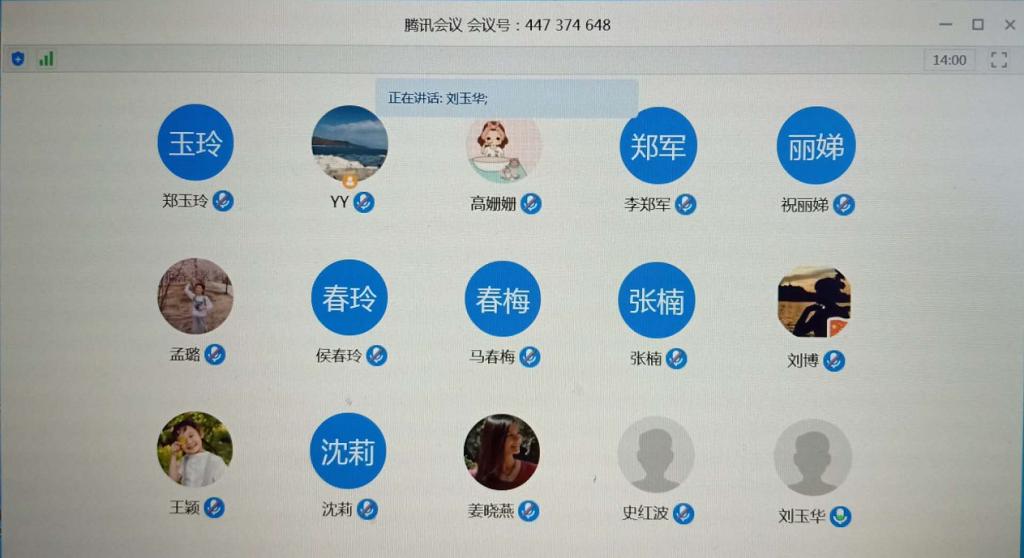
Task: Tap 祝丽娣's participant tile
Action: 815,146
